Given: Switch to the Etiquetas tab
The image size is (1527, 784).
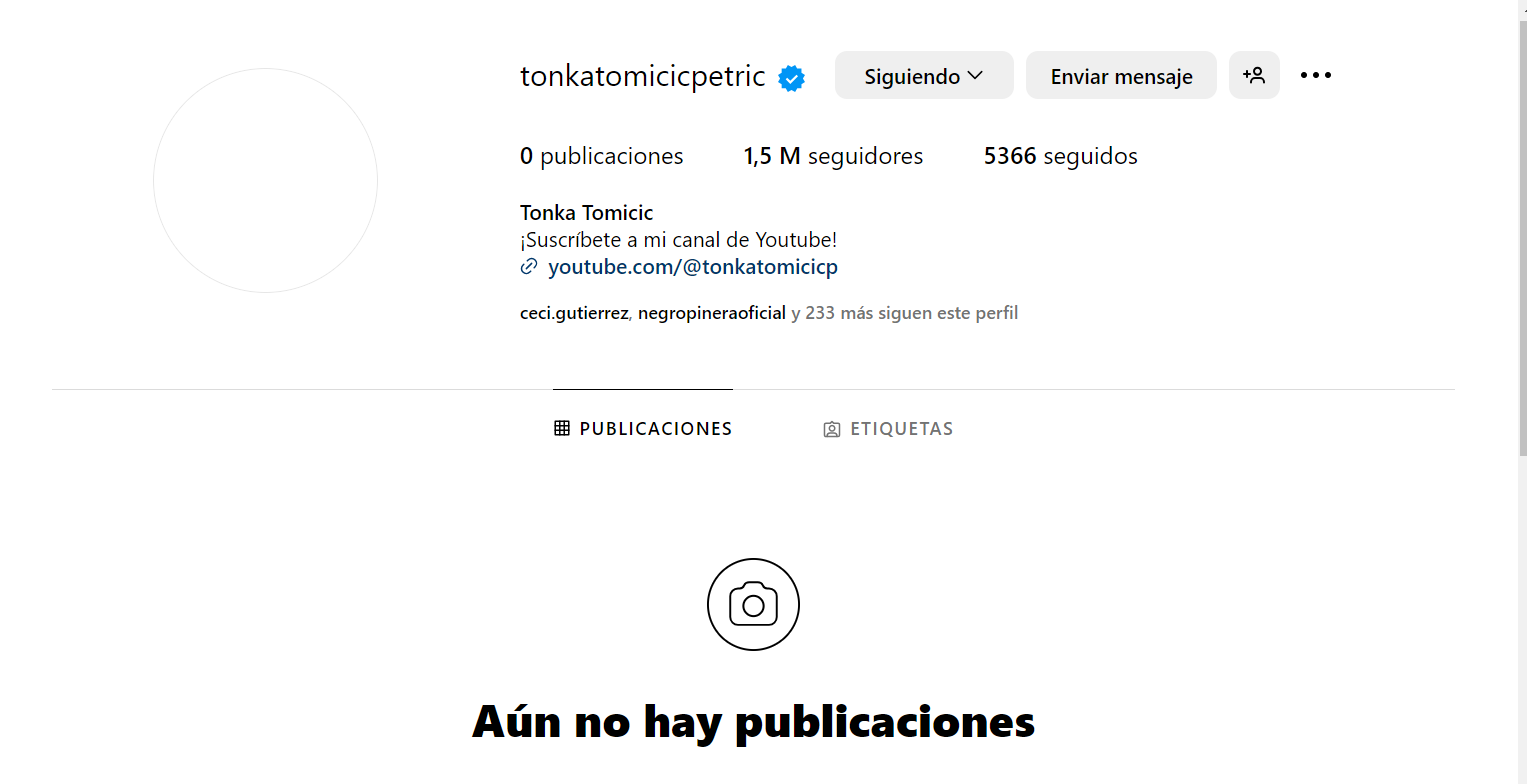Looking at the screenshot, I should coord(888,429).
